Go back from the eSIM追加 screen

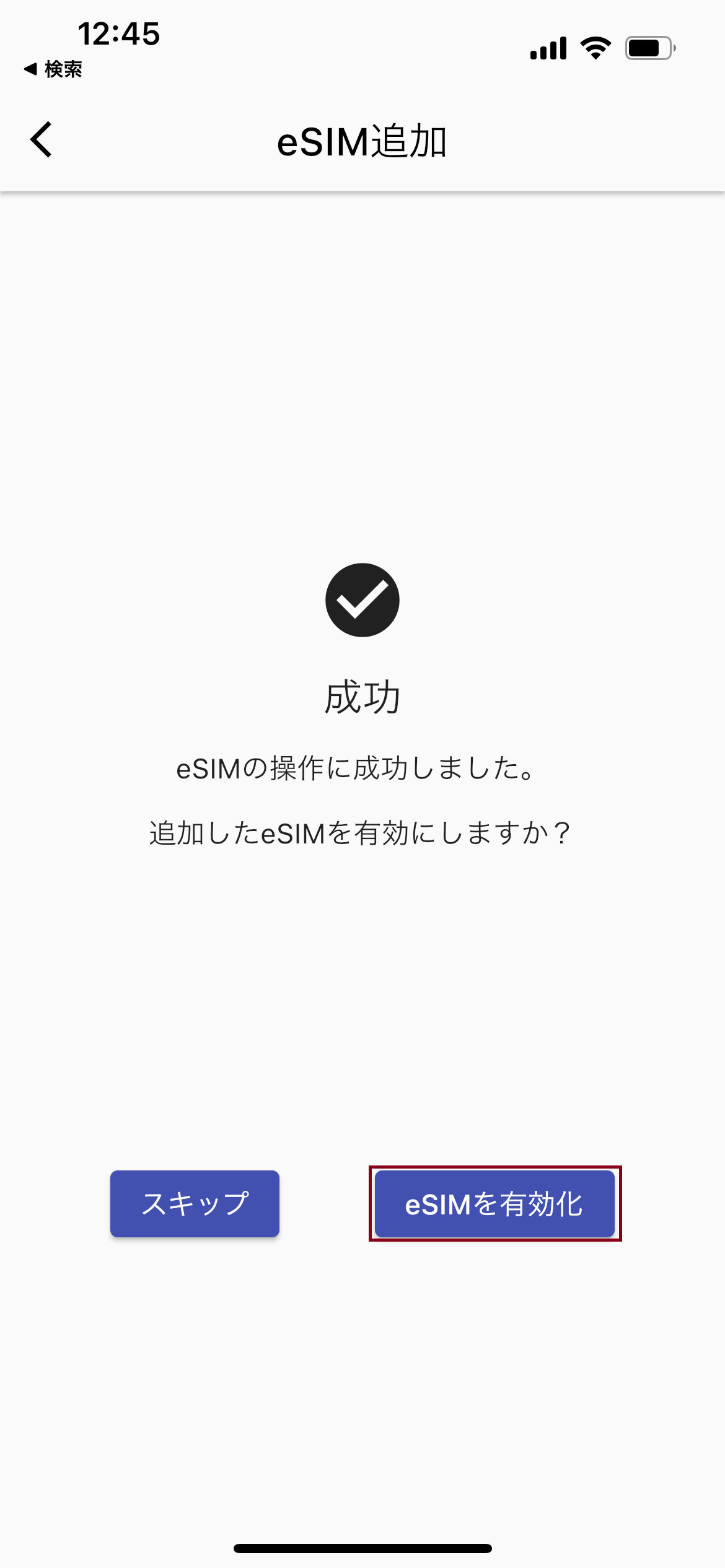[41, 140]
